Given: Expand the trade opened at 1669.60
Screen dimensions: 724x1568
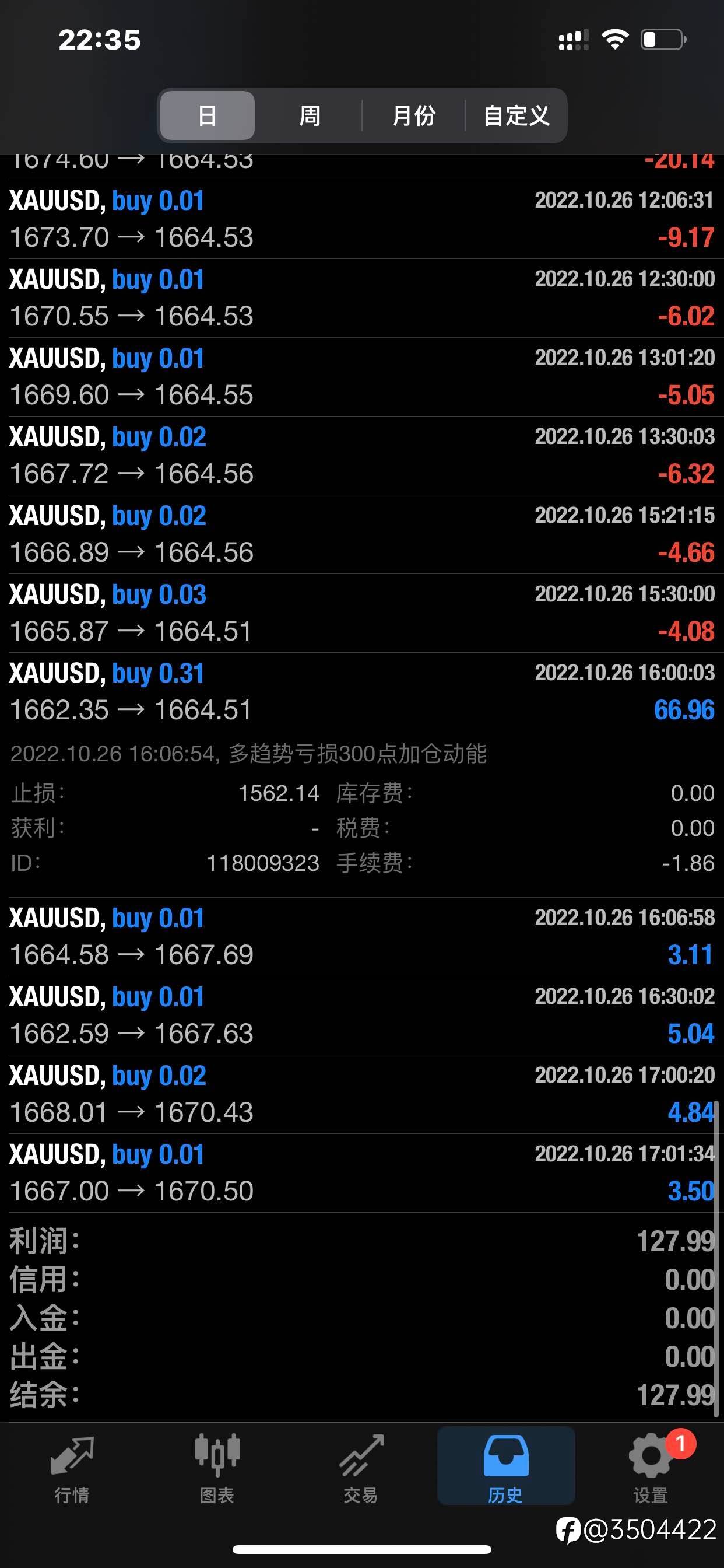Looking at the screenshot, I should (x=362, y=377).
